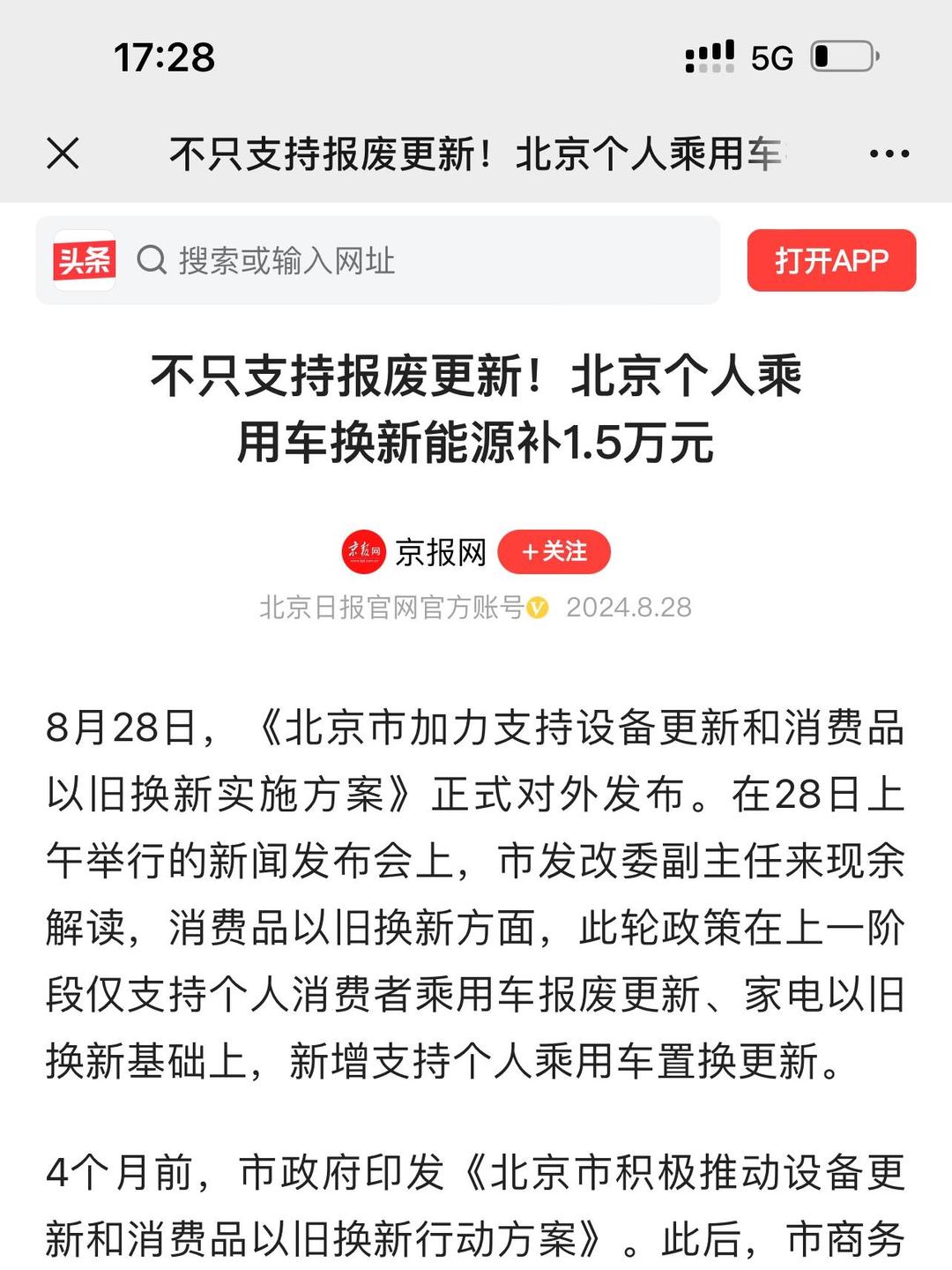Image resolution: width=952 pixels, height=1270 pixels.
Task: Click the publisher name 京报网
Action: 443,551
